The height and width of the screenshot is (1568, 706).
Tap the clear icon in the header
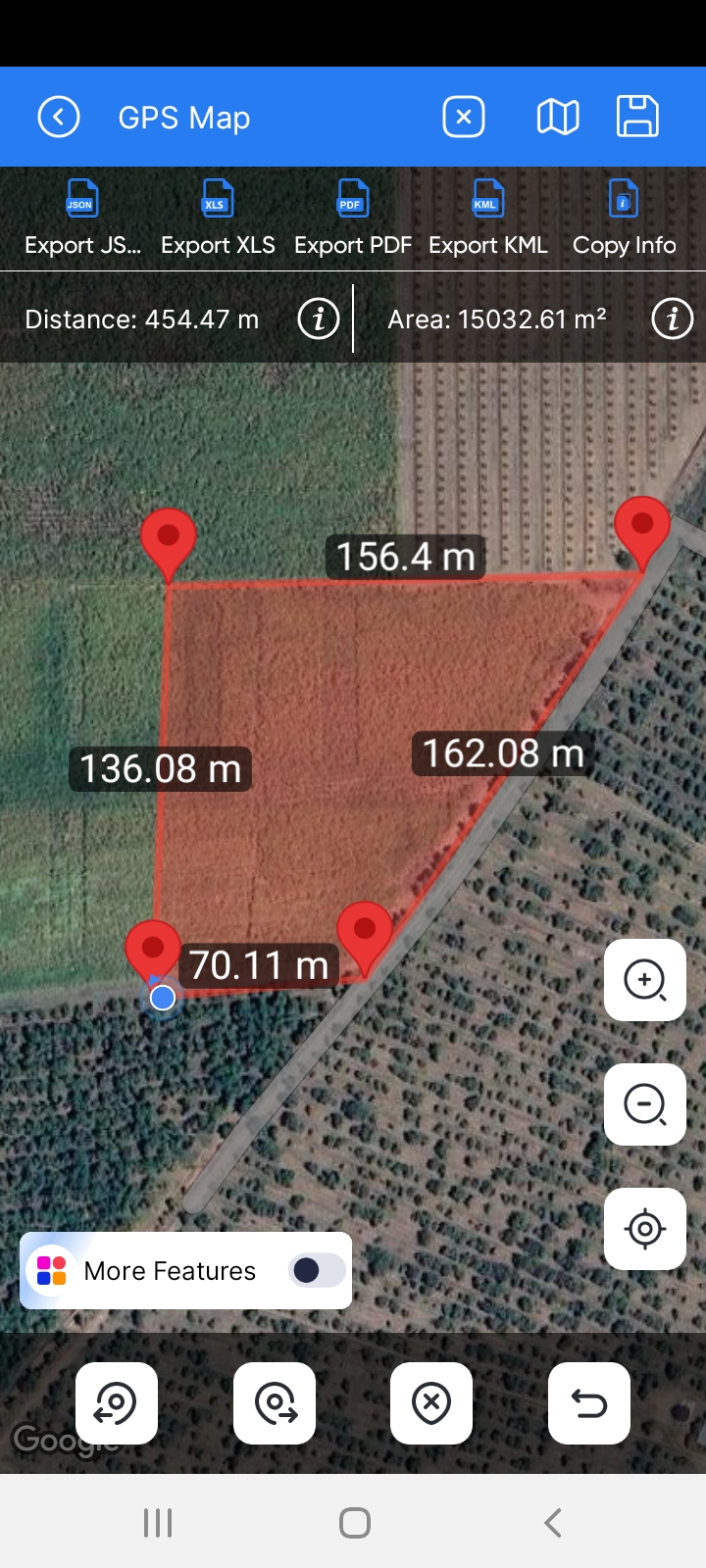coord(464,118)
